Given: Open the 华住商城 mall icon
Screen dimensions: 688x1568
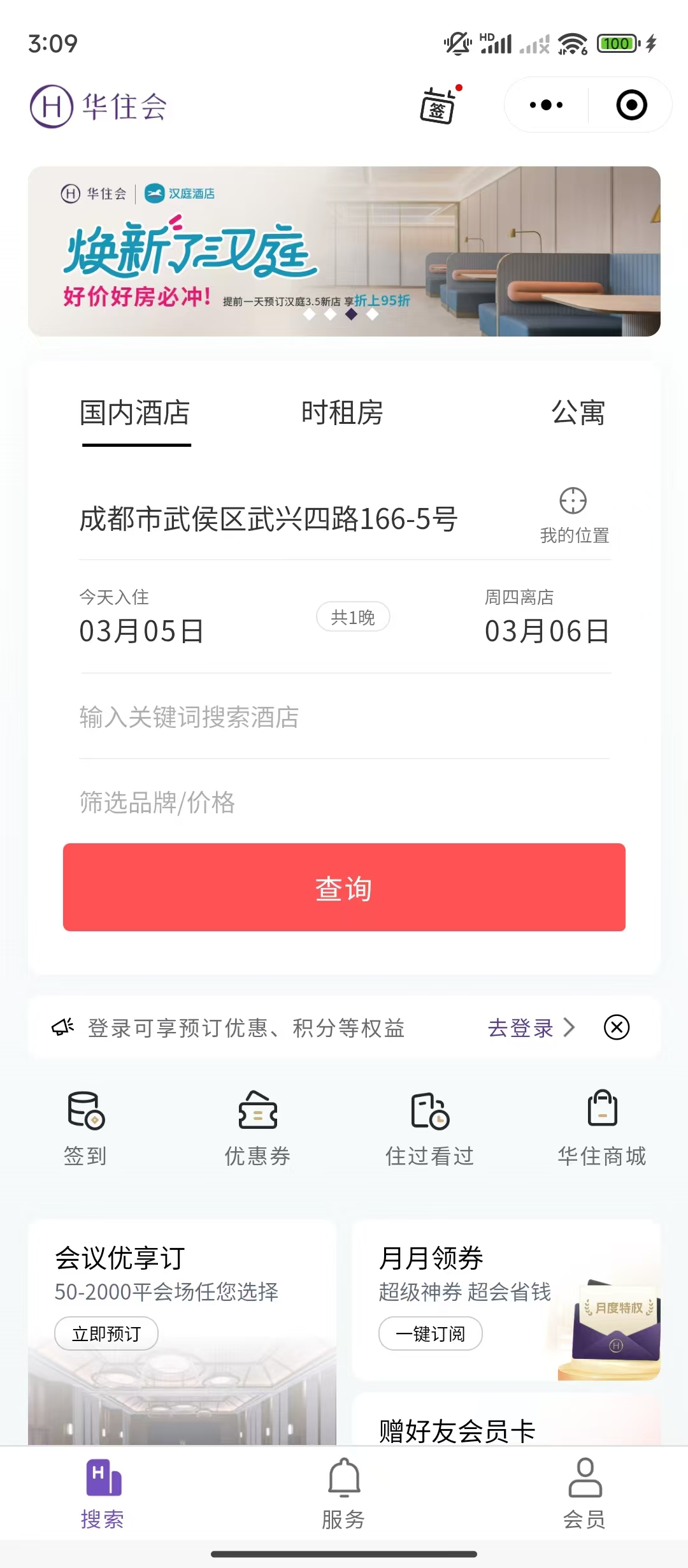Looking at the screenshot, I should coord(602,1110).
